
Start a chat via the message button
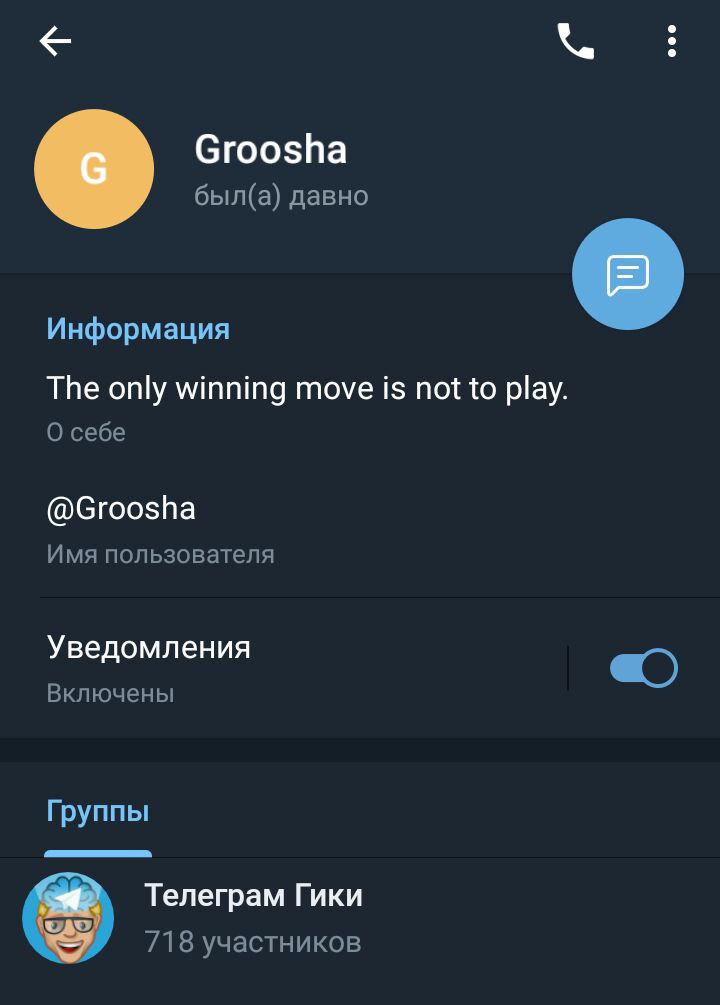[628, 274]
